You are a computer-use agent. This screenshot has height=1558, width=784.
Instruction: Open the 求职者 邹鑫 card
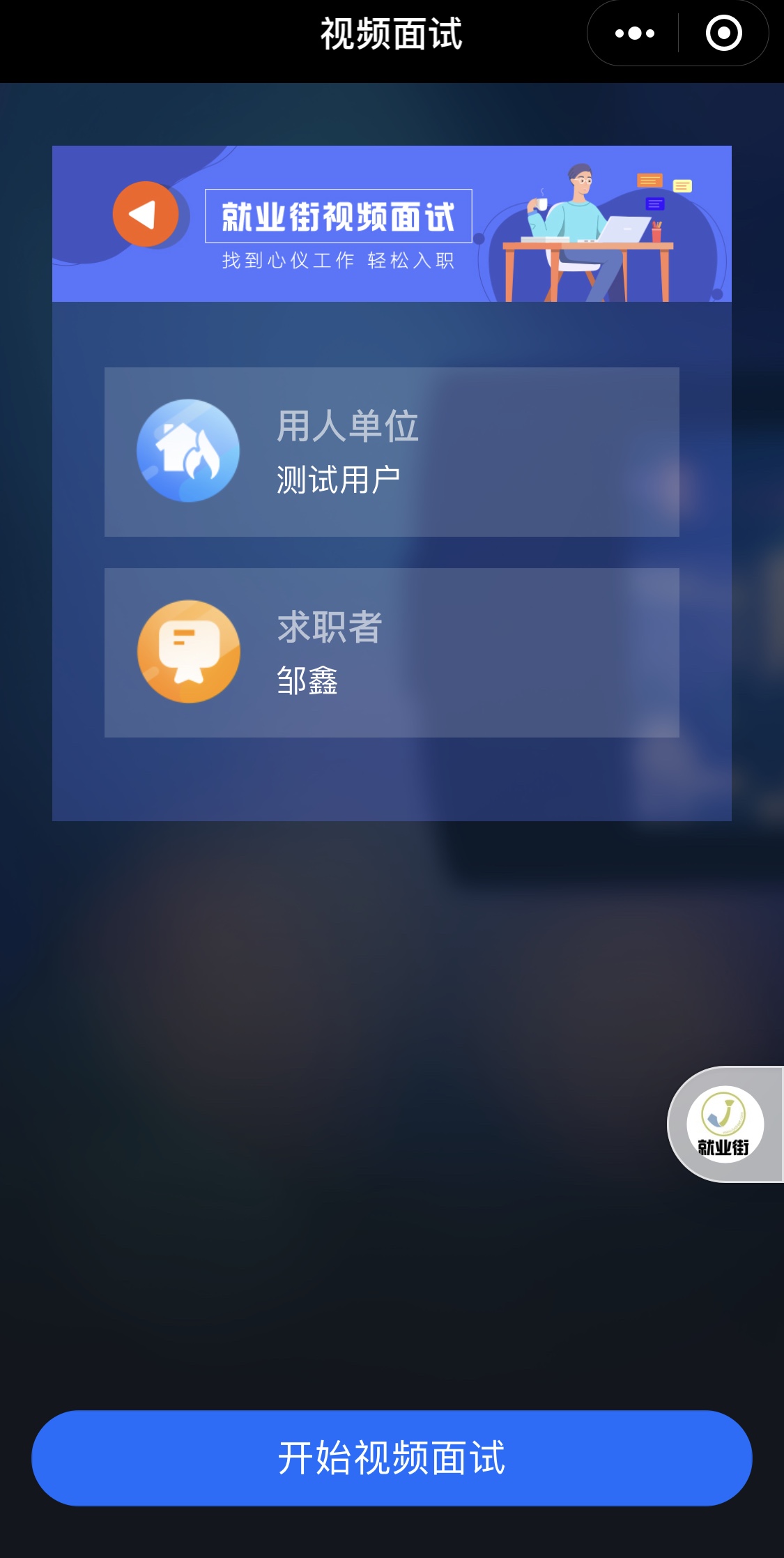392,652
